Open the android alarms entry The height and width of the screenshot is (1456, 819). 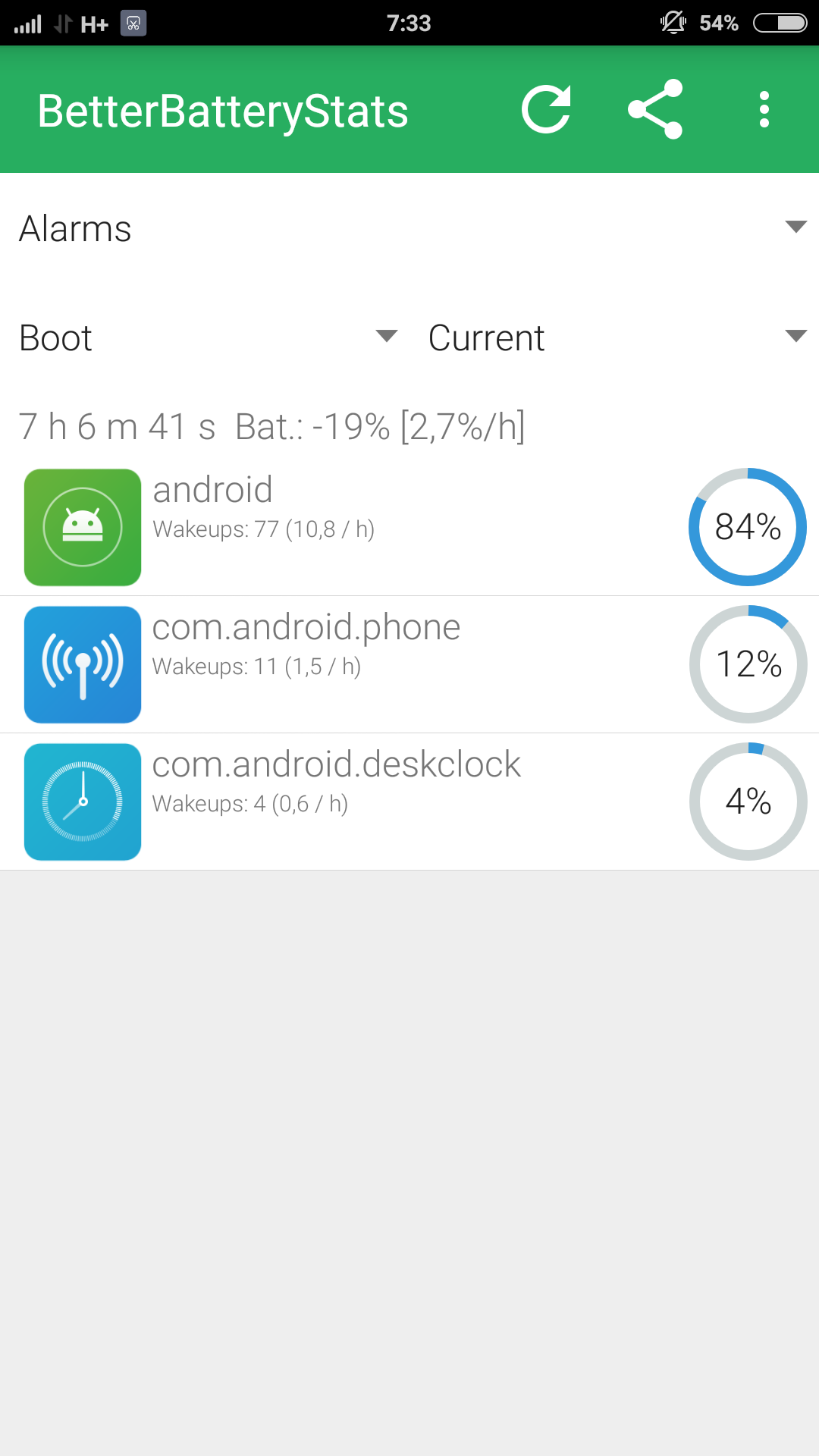coord(409,527)
